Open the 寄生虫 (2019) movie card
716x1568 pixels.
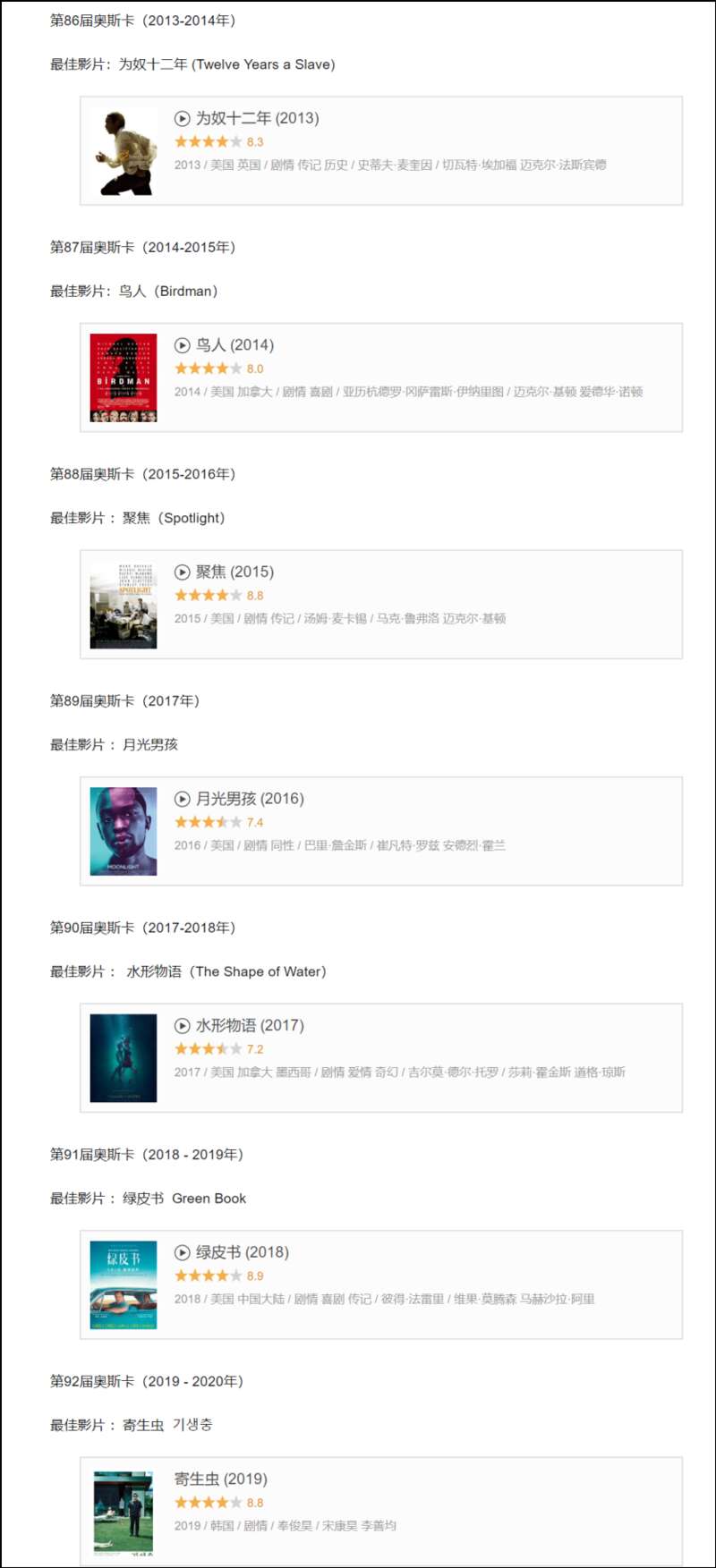pyautogui.click(x=381, y=1512)
